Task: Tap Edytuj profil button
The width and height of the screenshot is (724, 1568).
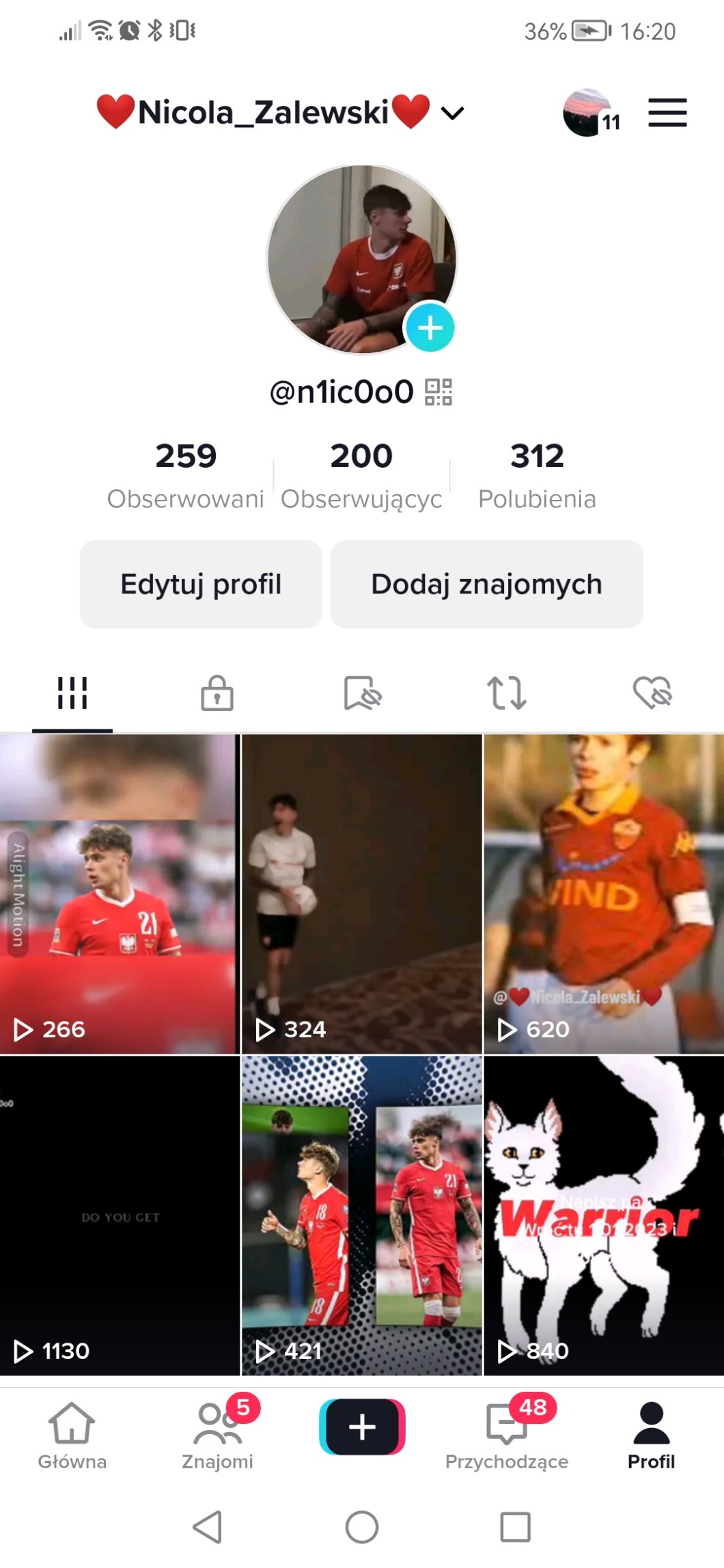Action: pyautogui.click(x=201, y=585)
